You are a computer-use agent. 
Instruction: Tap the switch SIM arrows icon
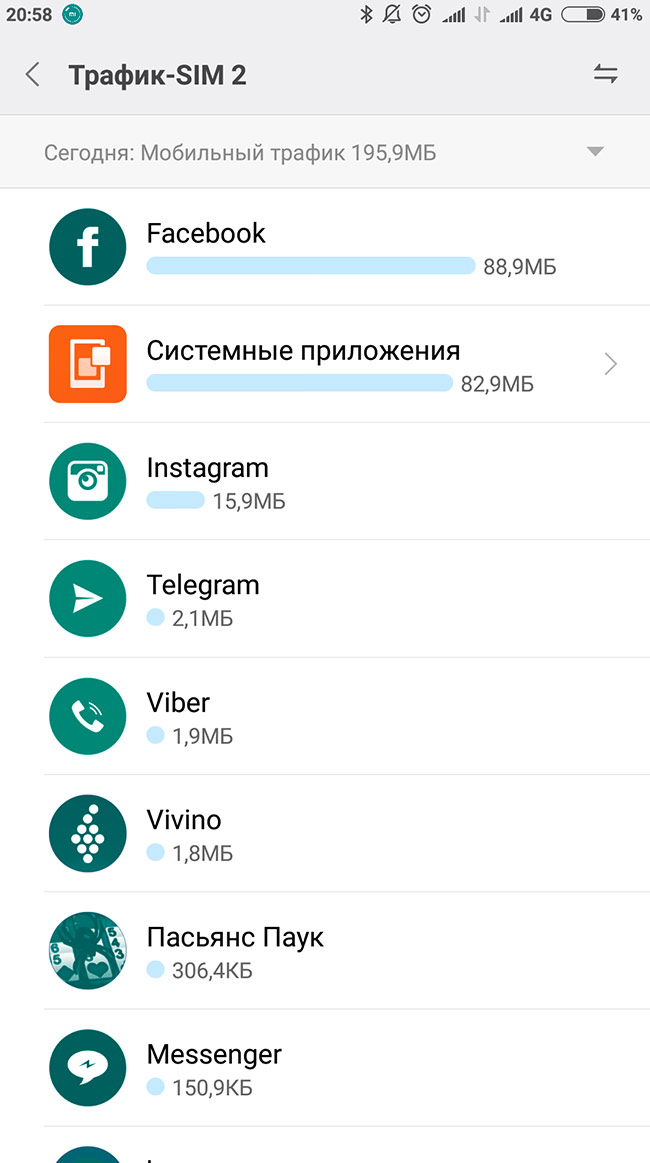[x=605, y=74]
